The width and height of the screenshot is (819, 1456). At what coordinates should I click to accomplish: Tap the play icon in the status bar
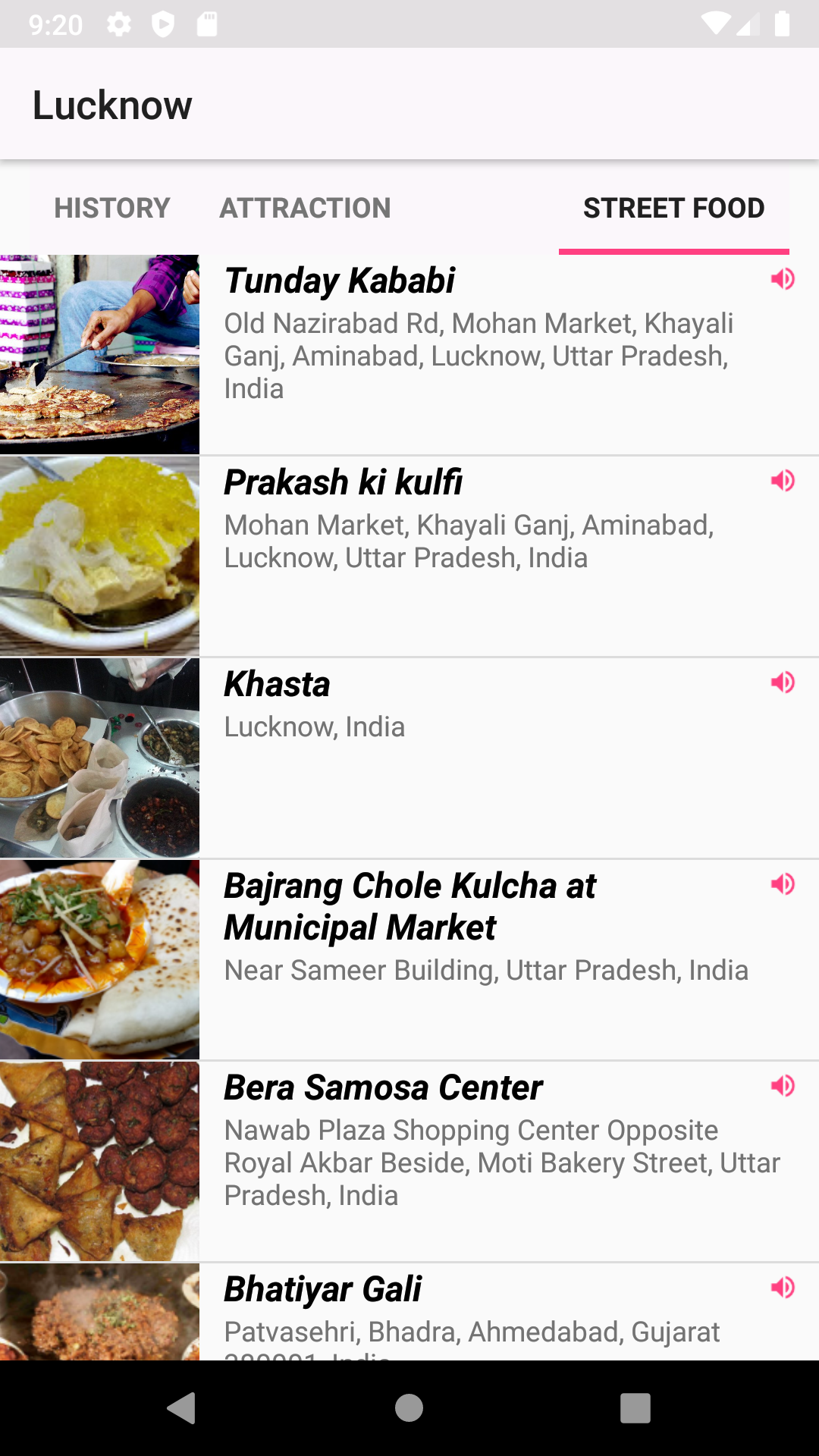(164, 24)
